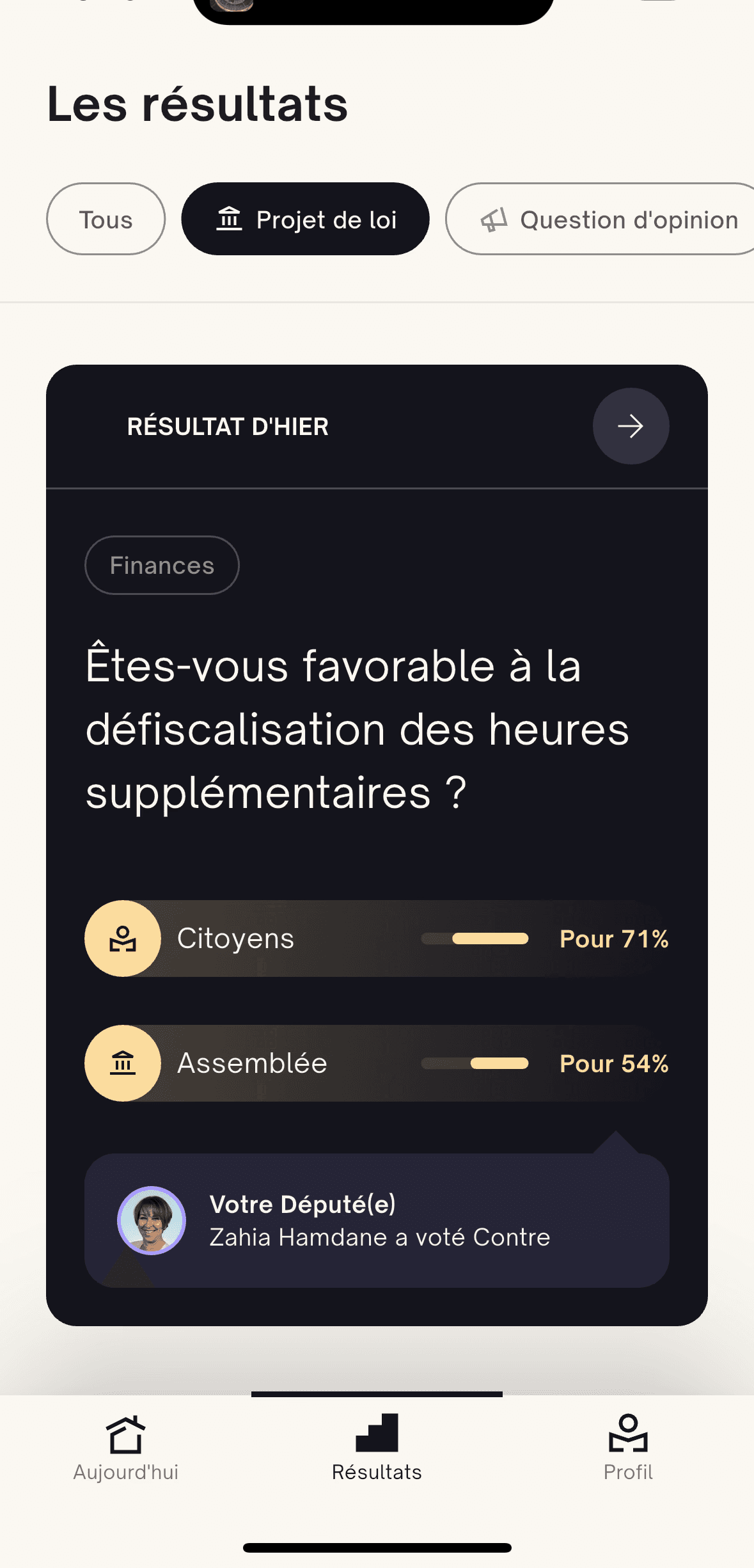Viewport: 754px width, 1568px height.
Task: Switch to the Résultats tab
Action: (x=377, y=1448)
